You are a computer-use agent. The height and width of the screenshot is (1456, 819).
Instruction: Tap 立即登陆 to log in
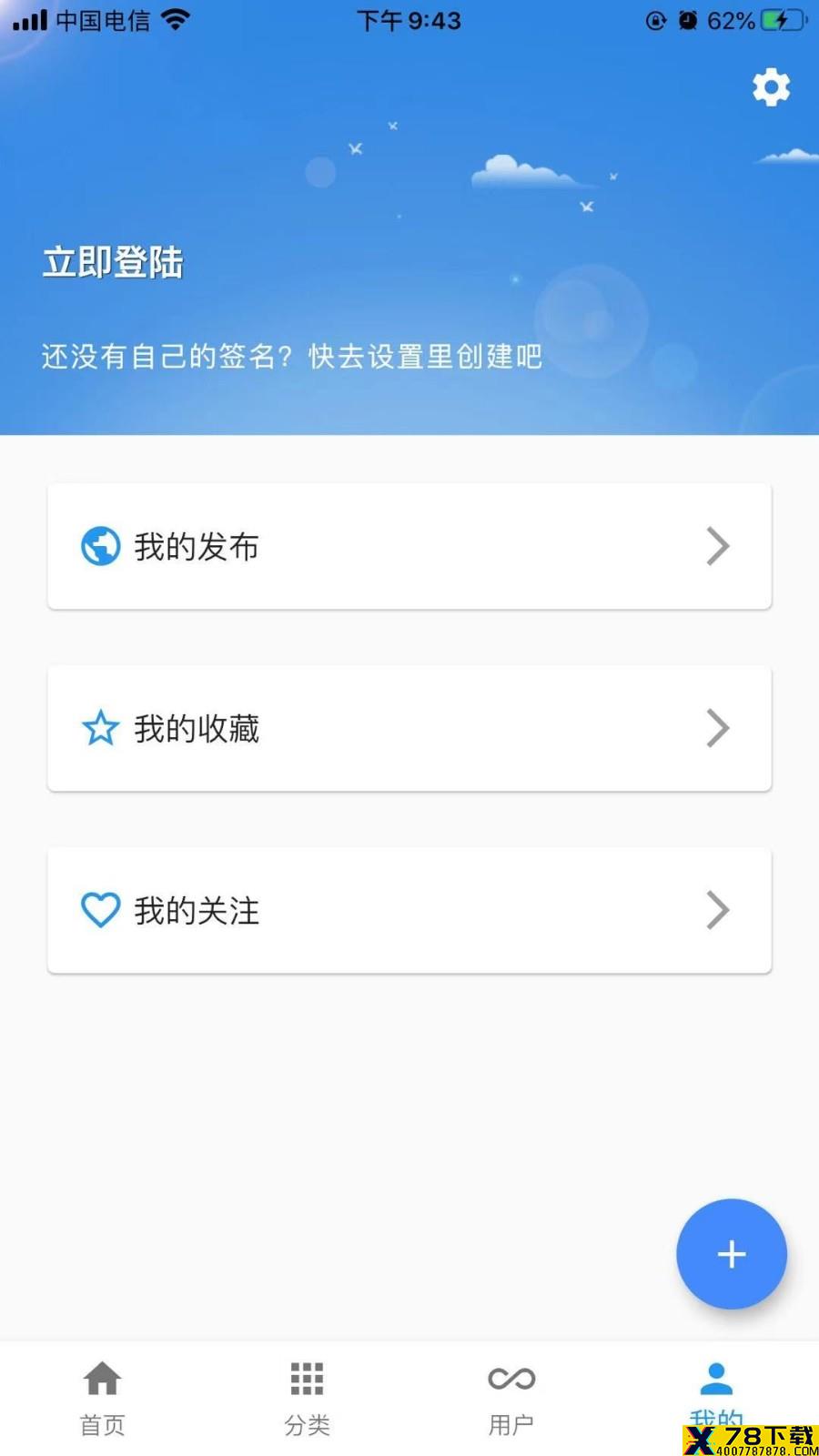(x=113, y=262)
